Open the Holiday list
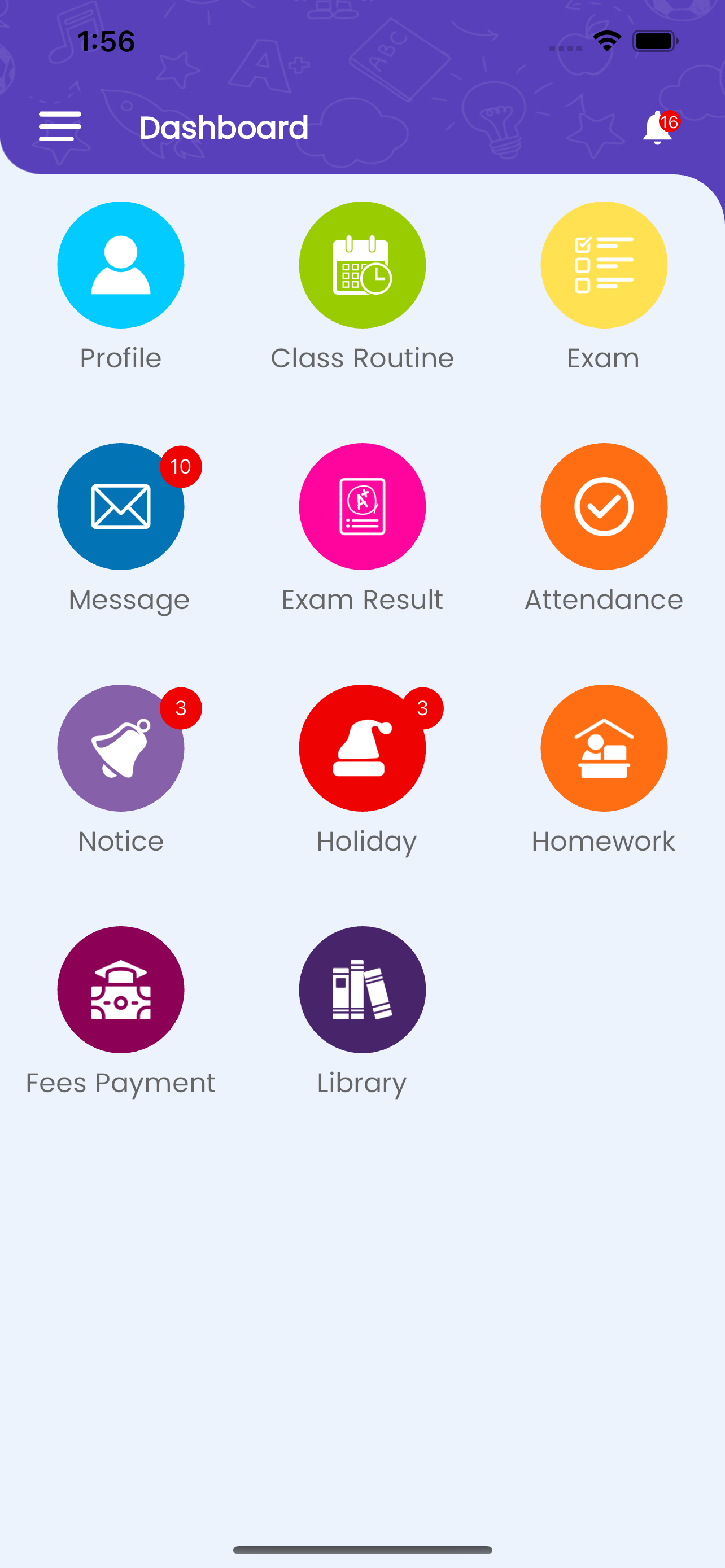The image size is (725, 1568). tap(362, 748)
